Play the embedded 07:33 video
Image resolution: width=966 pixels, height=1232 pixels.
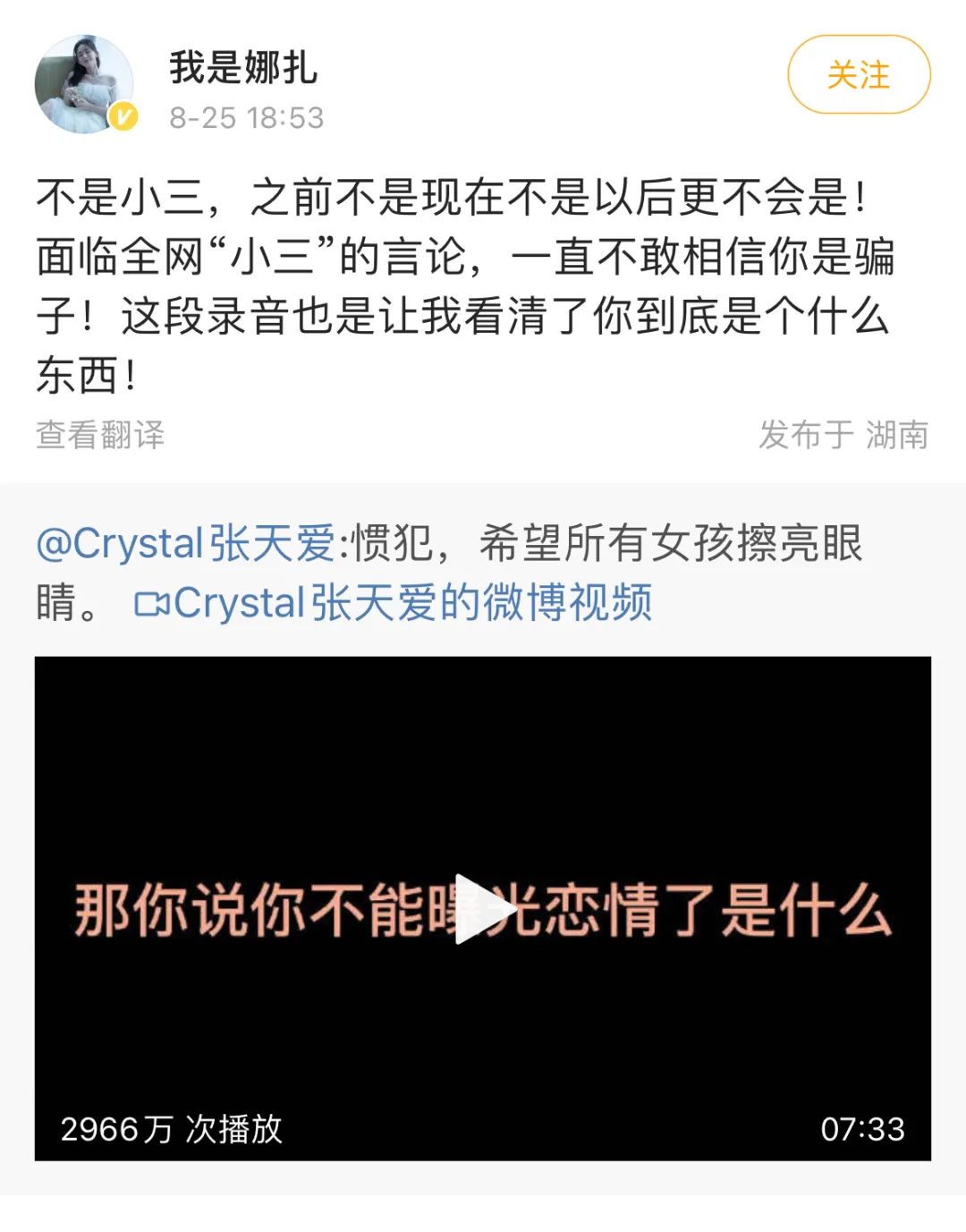[x=483, y=908]
